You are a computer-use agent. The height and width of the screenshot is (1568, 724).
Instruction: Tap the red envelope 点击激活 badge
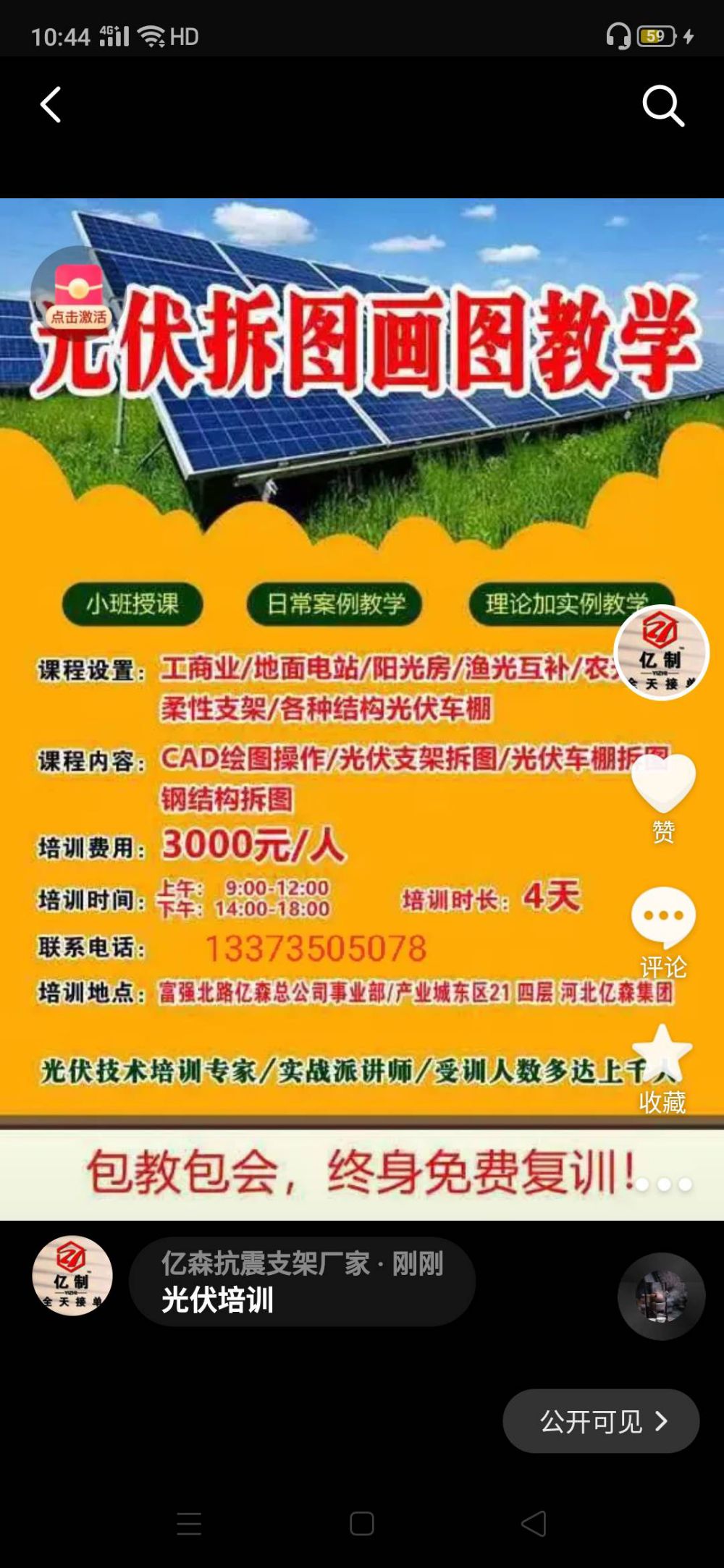pos(77,294)
